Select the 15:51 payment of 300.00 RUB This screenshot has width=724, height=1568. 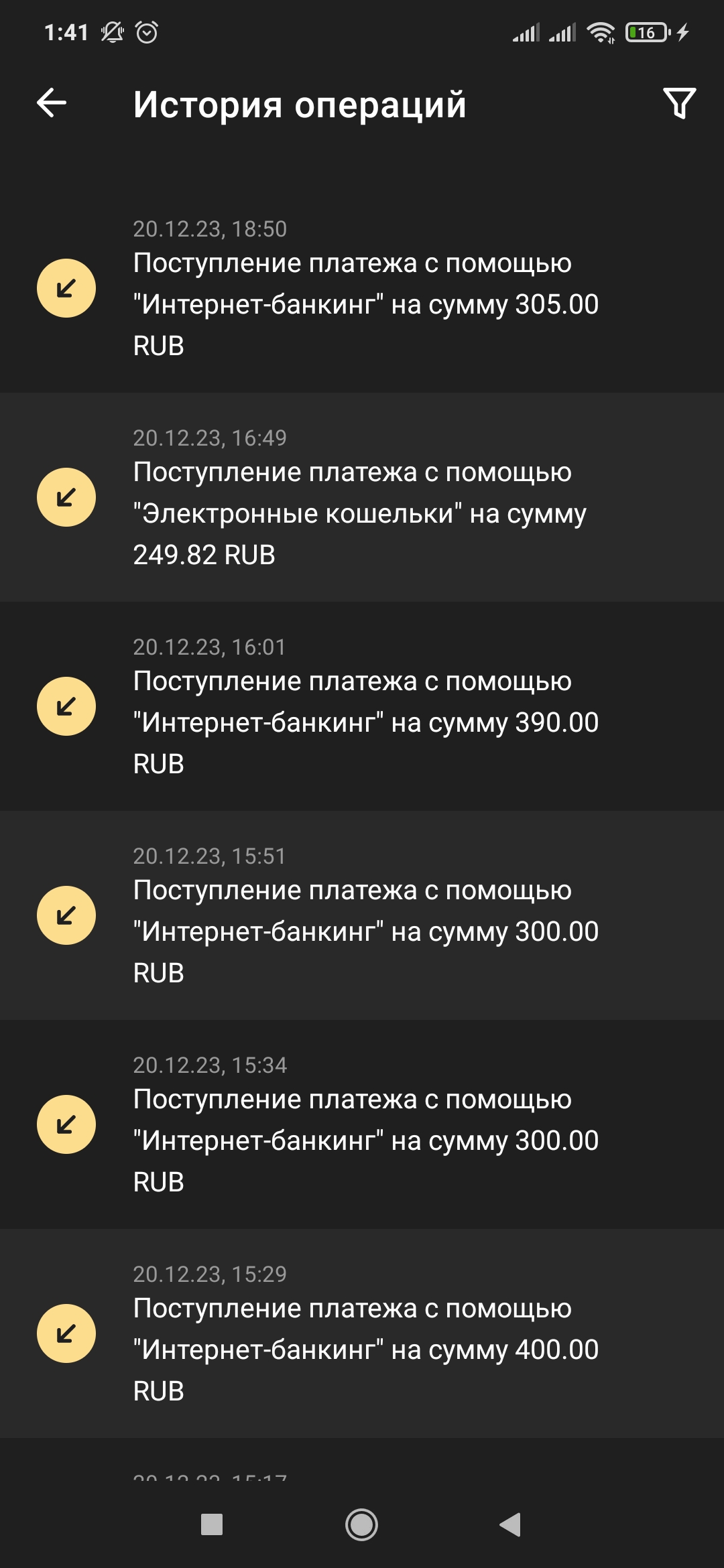(x=362, y=916)
